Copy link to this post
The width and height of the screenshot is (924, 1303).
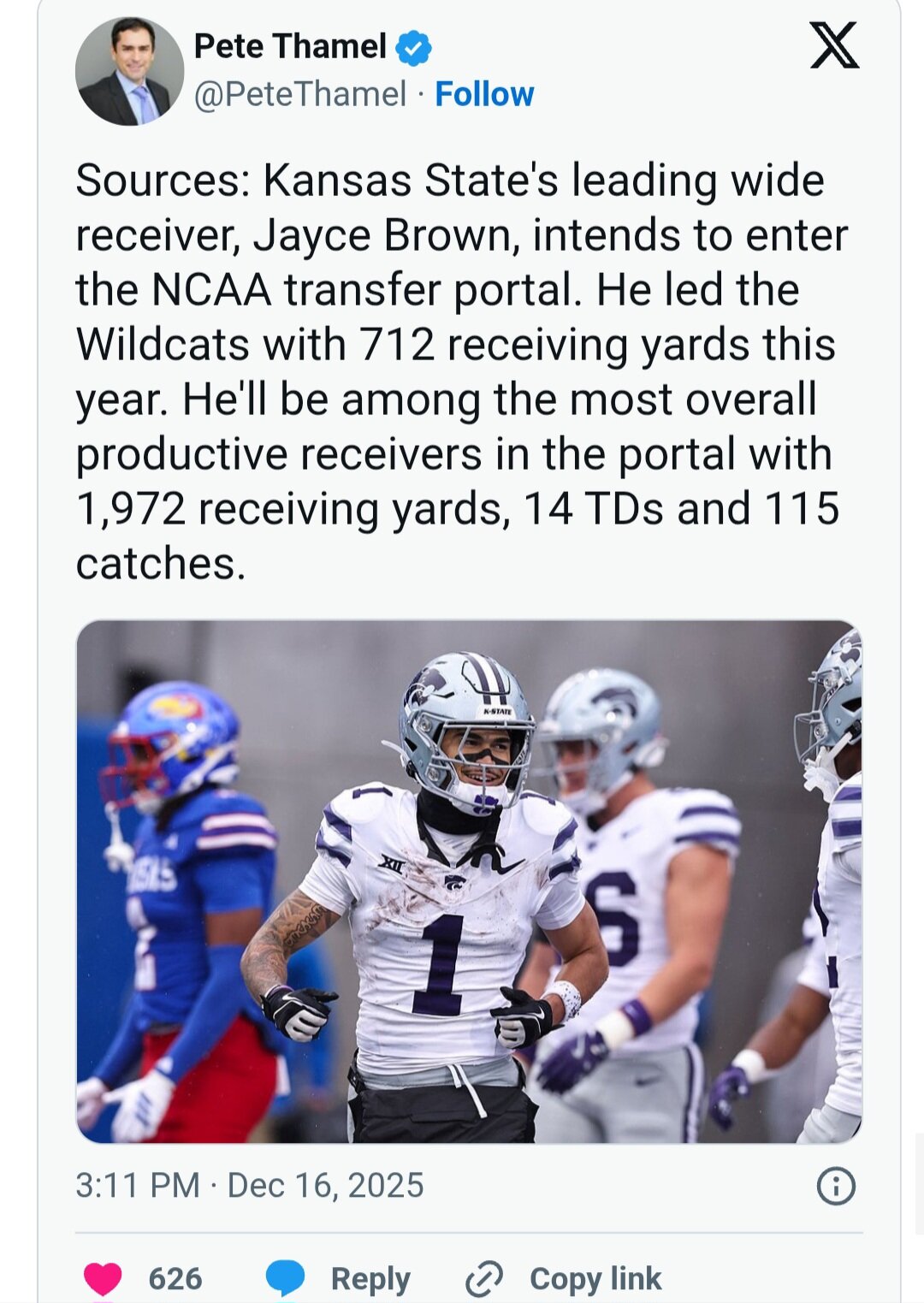tap(564, 1278)
